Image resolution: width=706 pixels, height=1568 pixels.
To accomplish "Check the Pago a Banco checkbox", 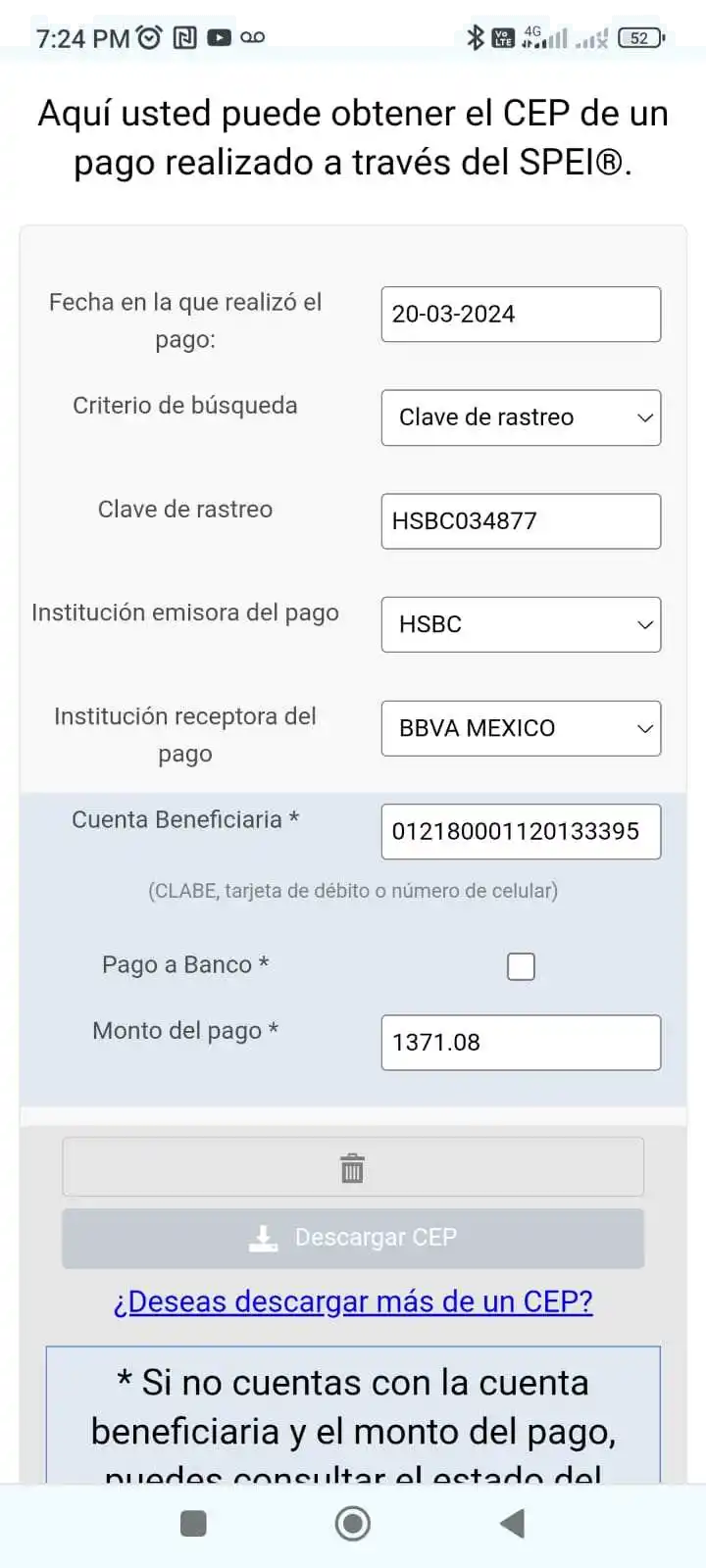I will point(521,967).
